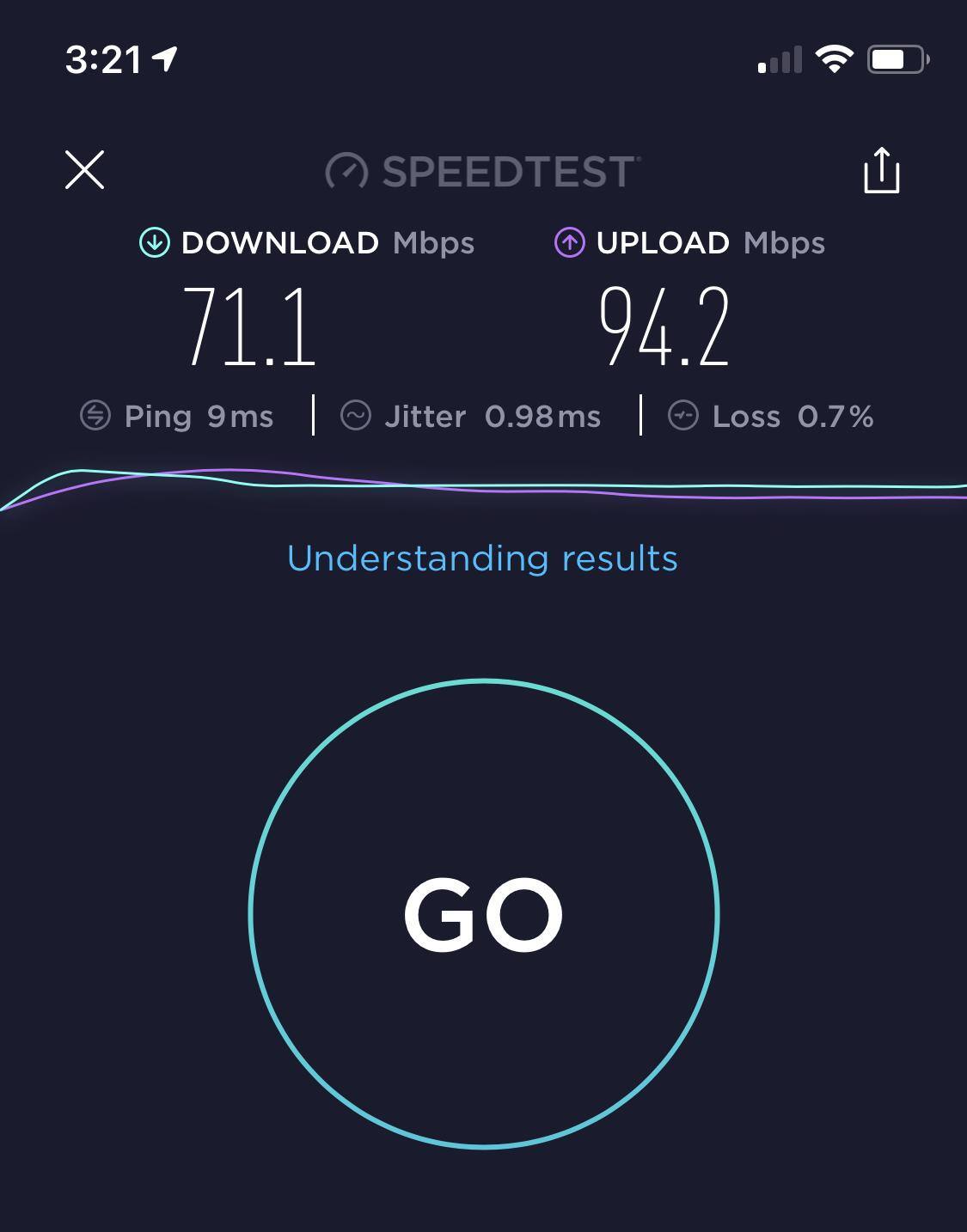
Task: Open the Understanding results link
Action: [x=482, y=558]
